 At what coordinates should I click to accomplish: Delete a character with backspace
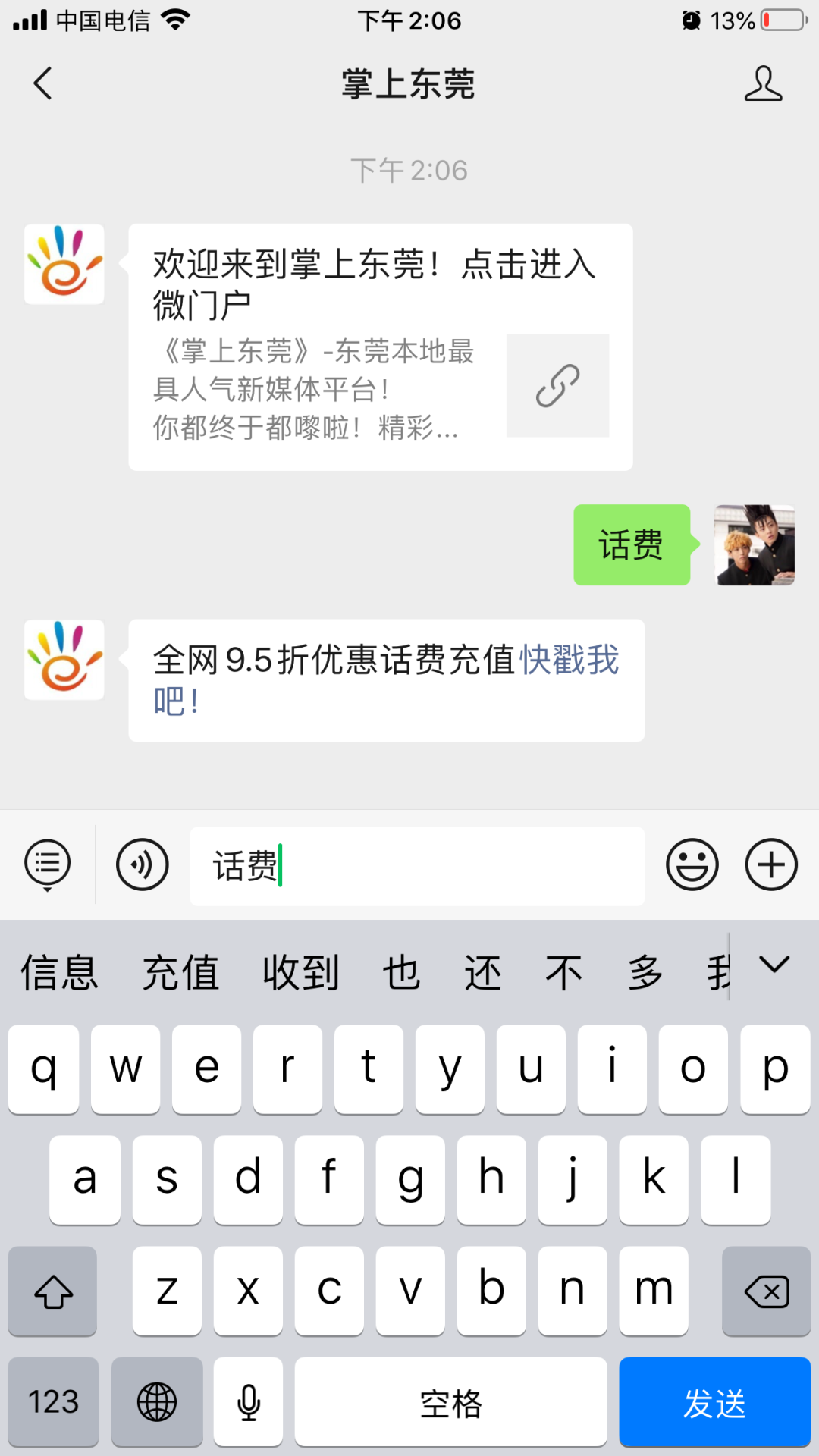766,1291
